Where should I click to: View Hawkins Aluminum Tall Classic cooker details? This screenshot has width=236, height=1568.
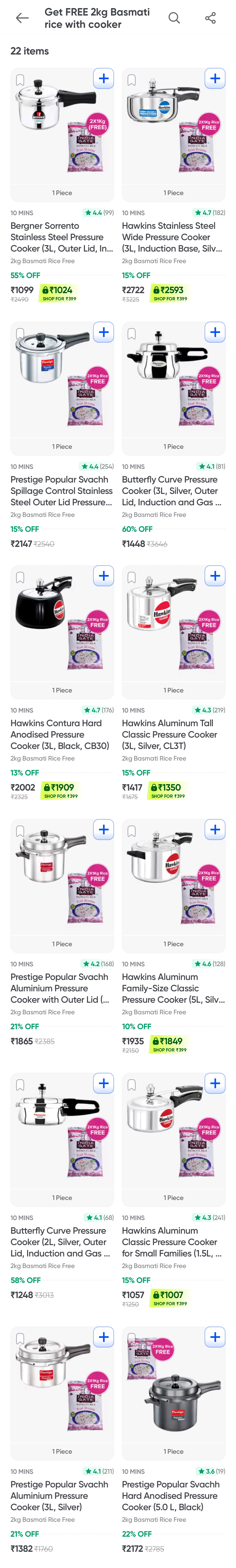[x=173, y=734]
